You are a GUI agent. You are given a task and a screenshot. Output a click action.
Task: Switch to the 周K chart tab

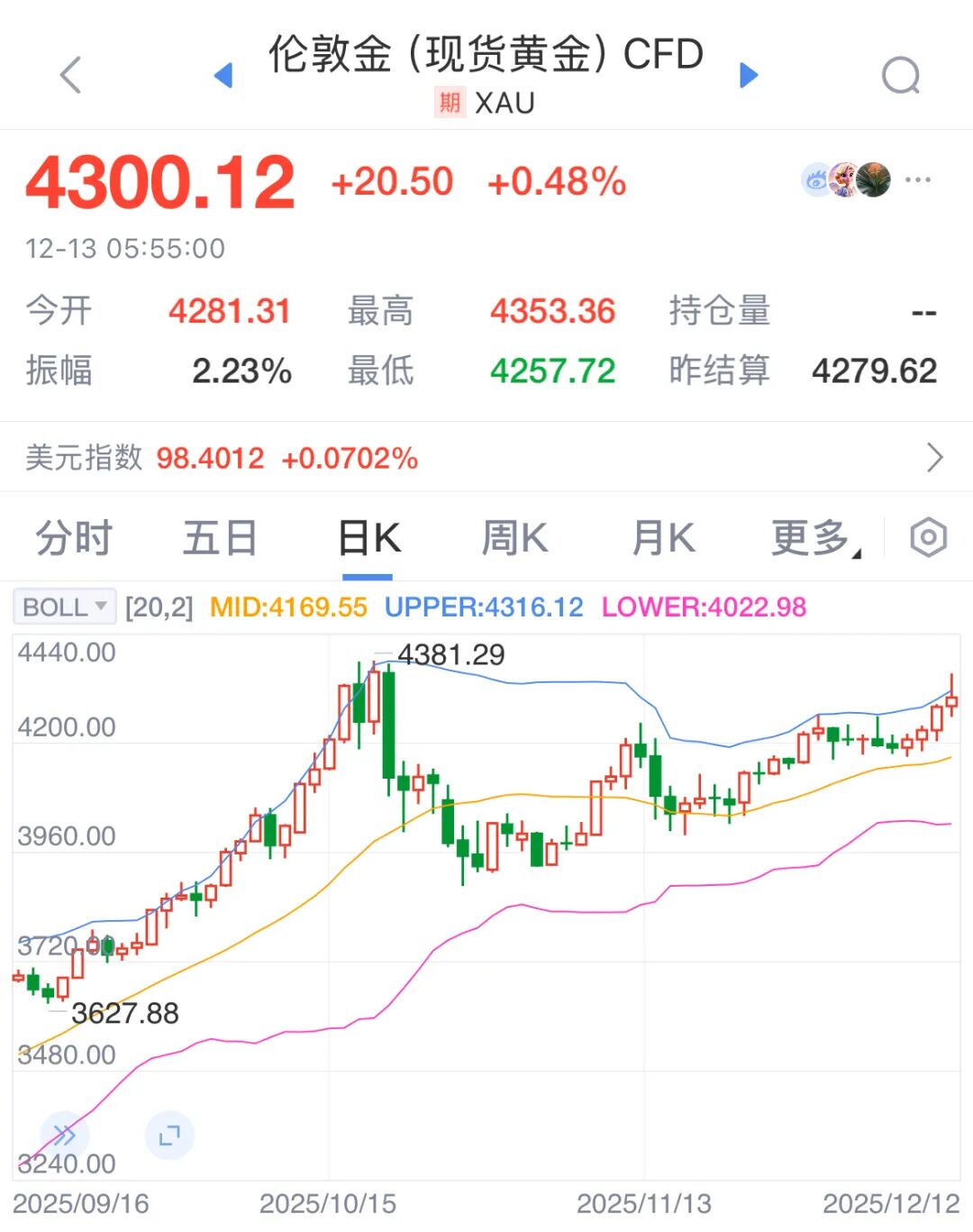click(x=514, y=539)
